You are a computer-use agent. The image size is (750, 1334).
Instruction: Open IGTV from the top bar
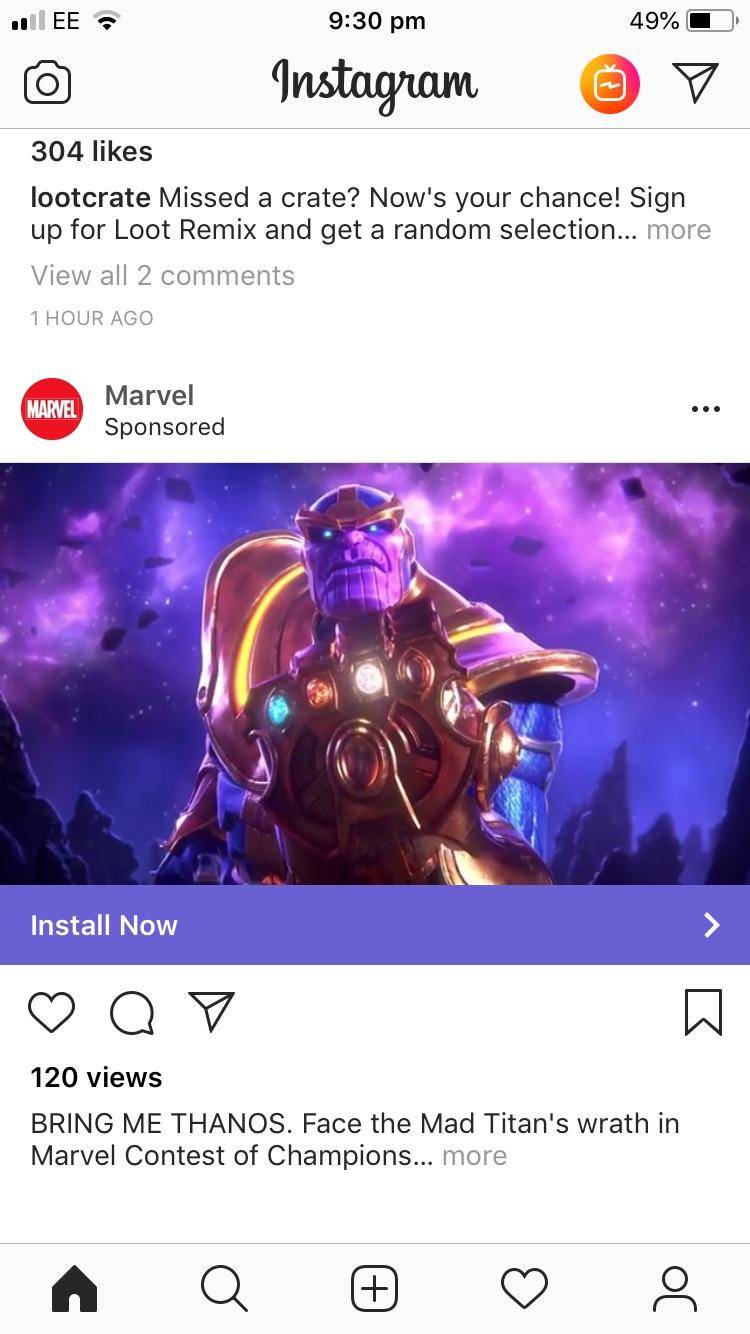(609, 83)
